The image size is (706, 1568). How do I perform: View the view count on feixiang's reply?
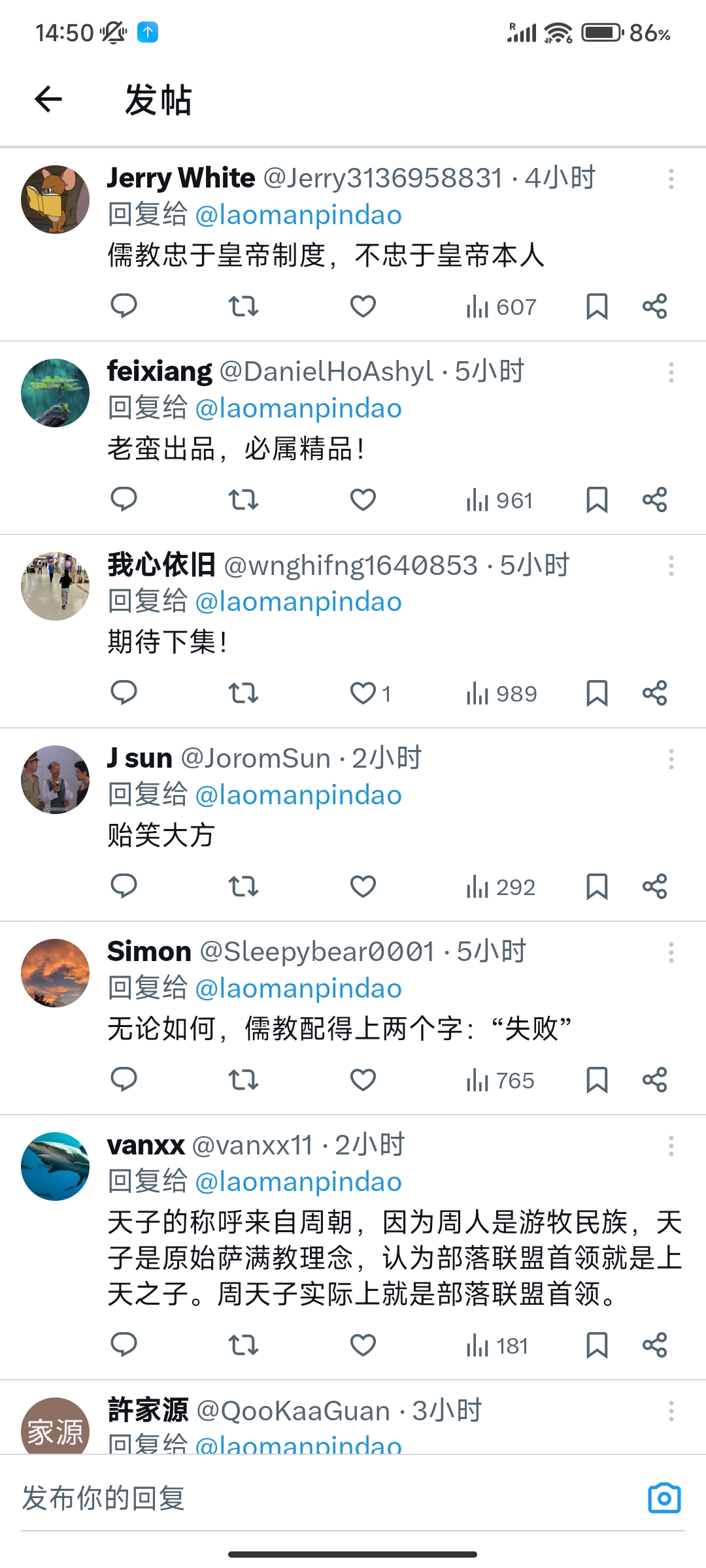pos(500,500)
